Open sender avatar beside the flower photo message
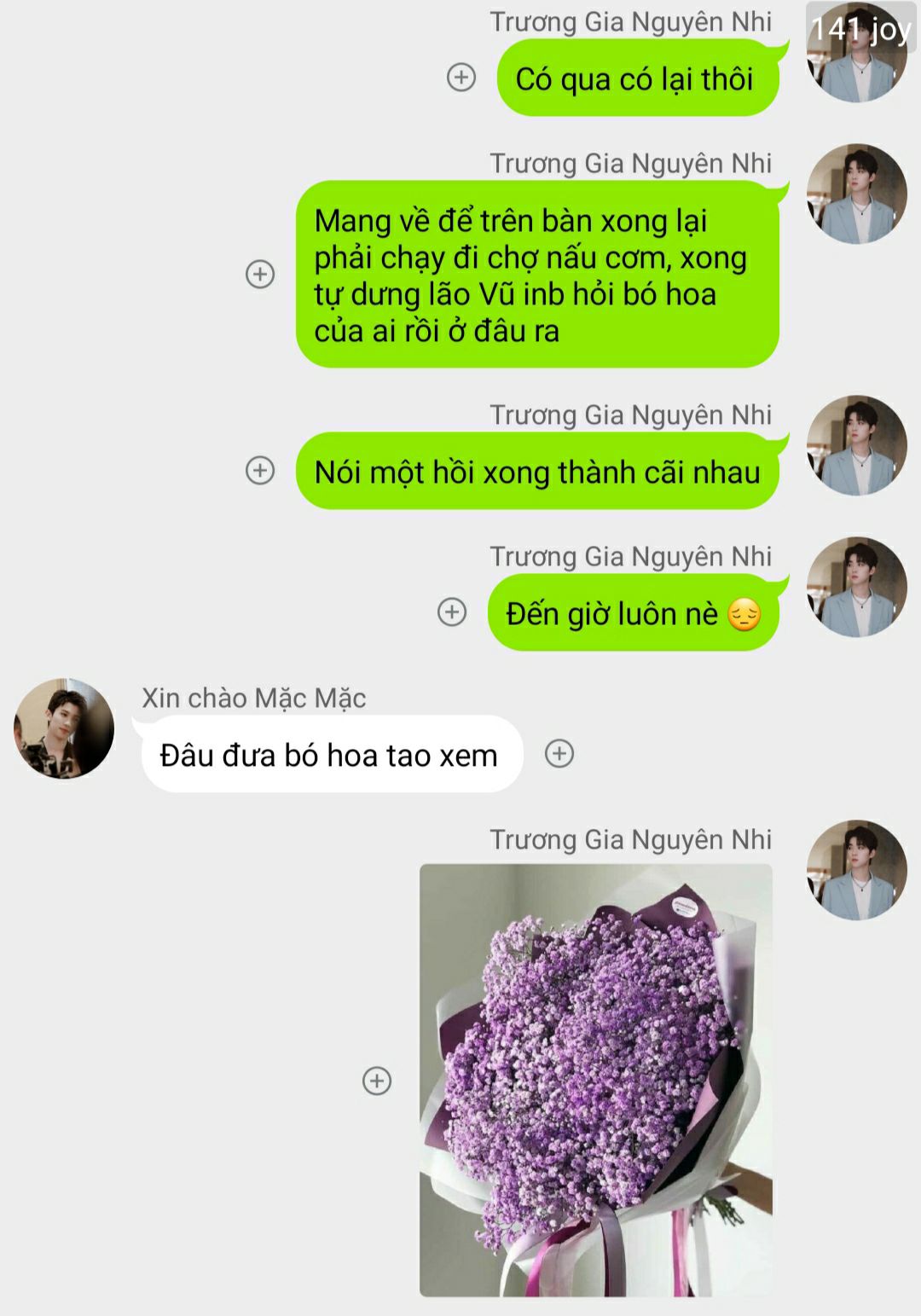The image size is (921, 1316). coord(856,870)
